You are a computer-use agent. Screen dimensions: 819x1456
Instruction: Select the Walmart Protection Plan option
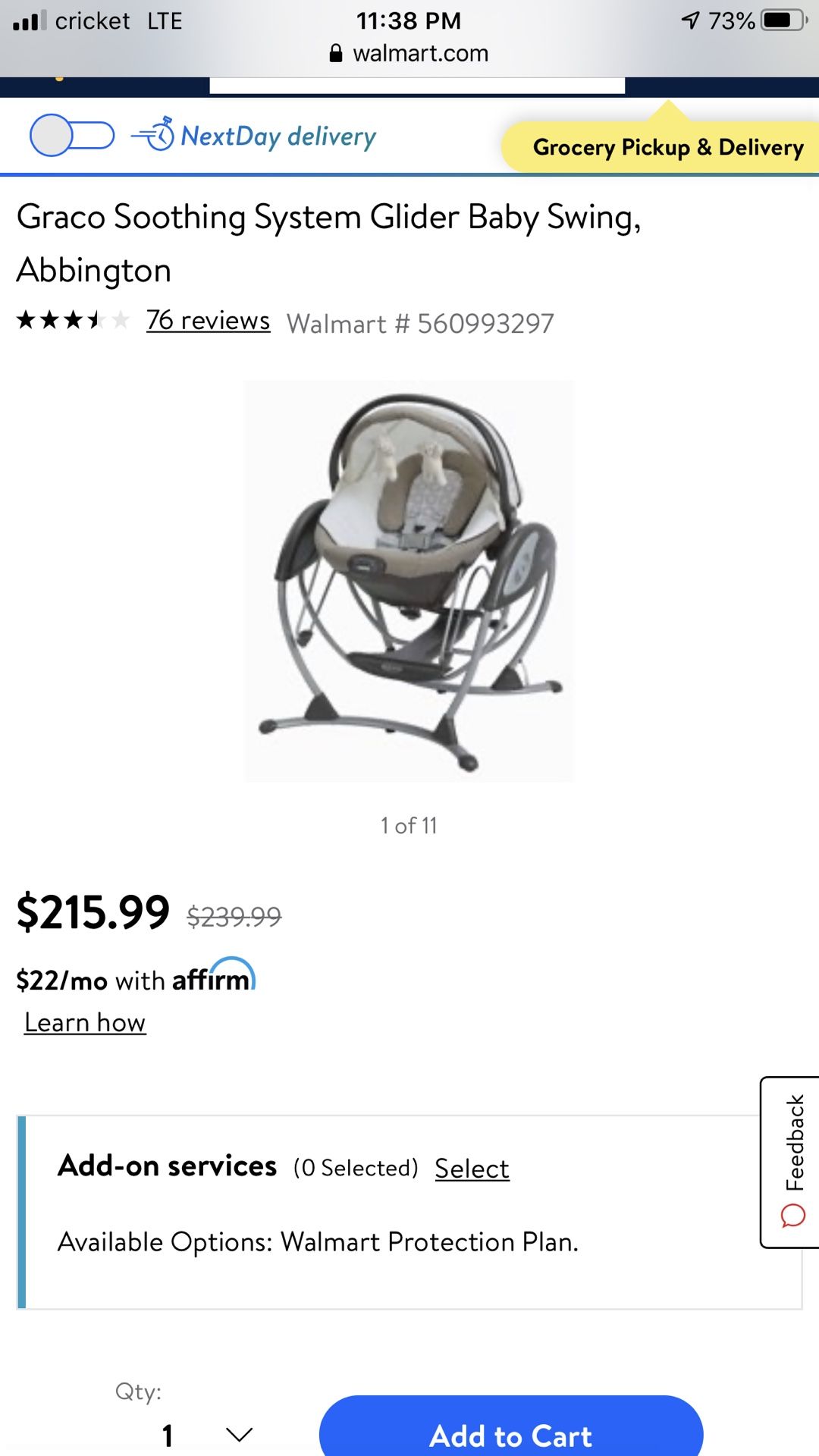click(428, 1242)
